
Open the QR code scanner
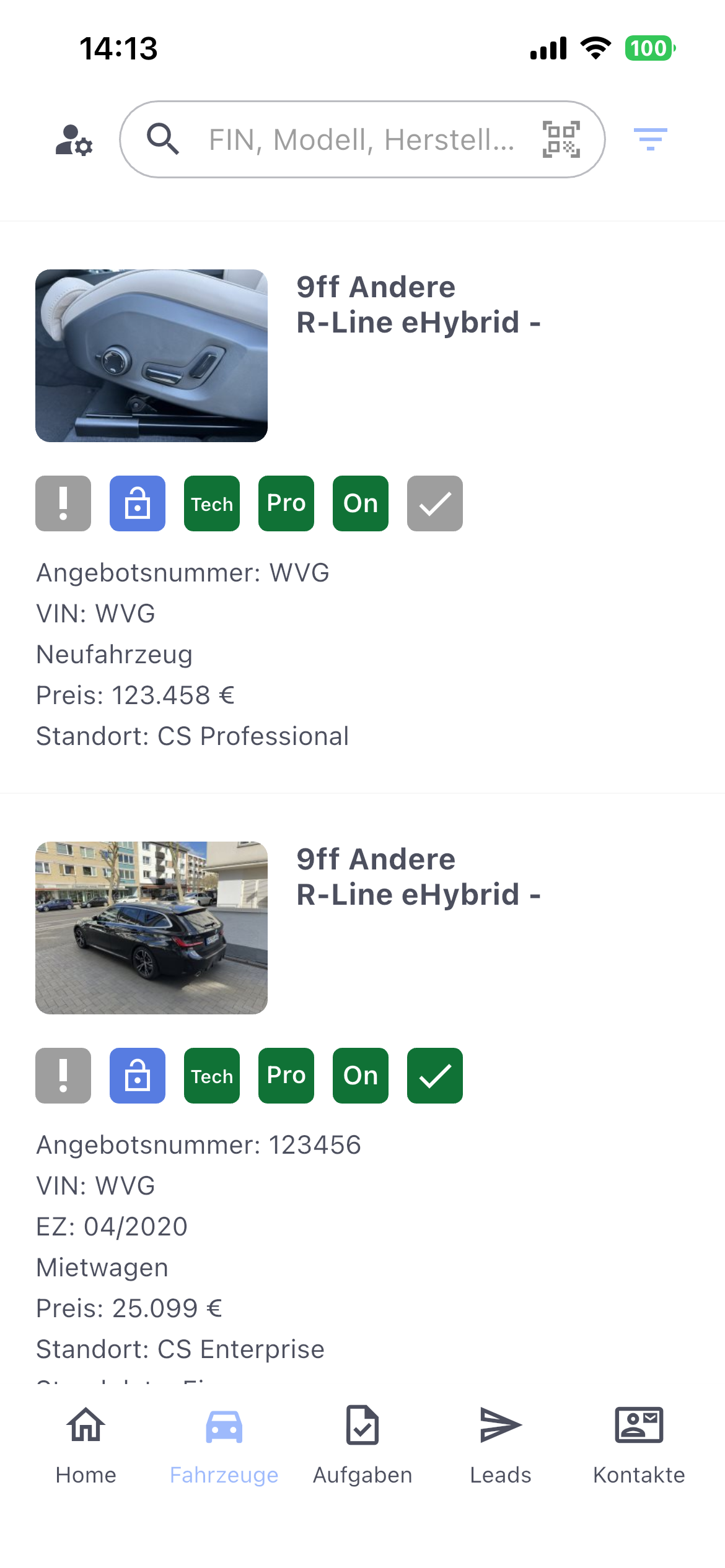561,140
